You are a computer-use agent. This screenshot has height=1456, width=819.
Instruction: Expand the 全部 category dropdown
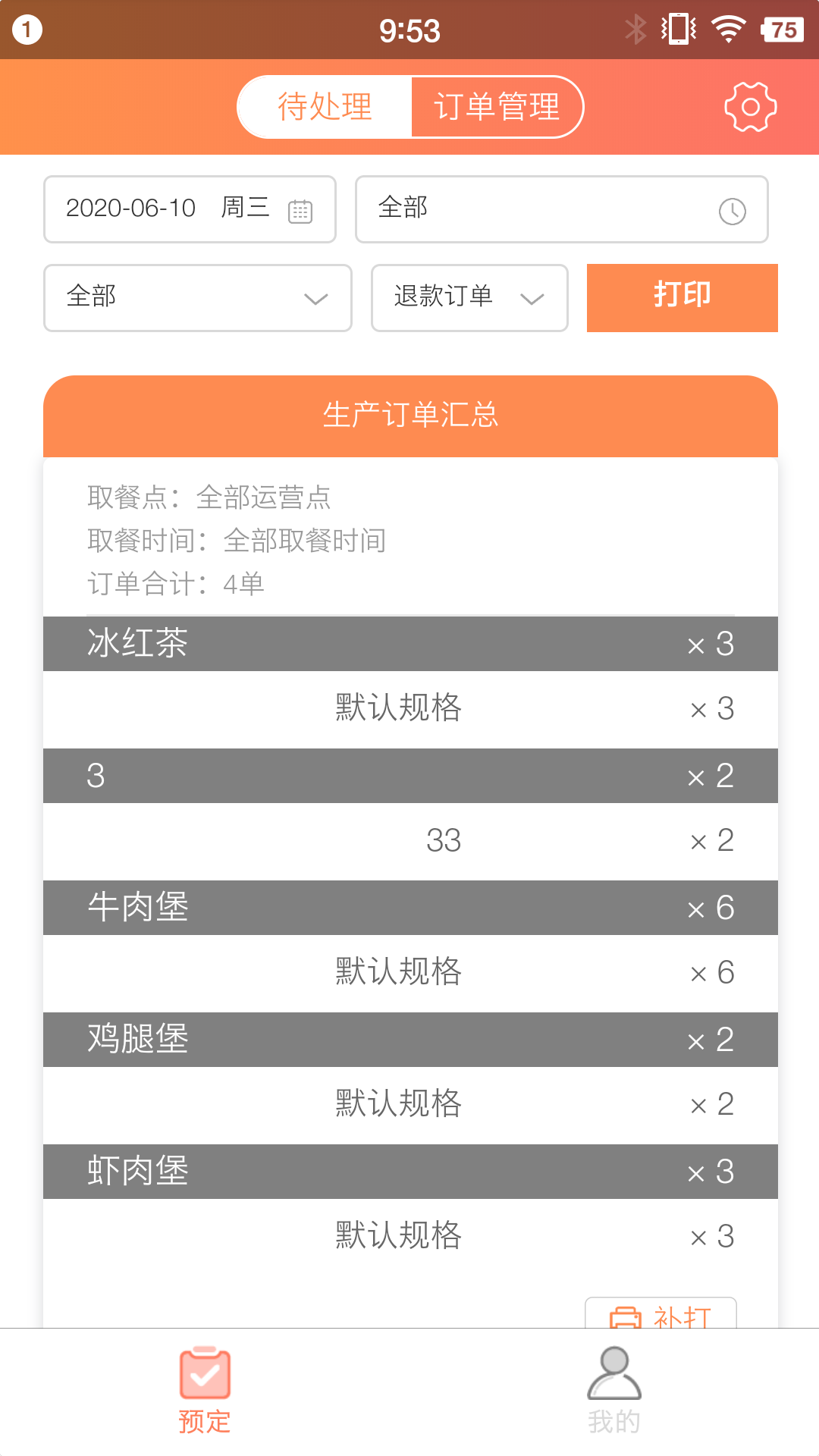pyautogui.click(x=197, y=298)
